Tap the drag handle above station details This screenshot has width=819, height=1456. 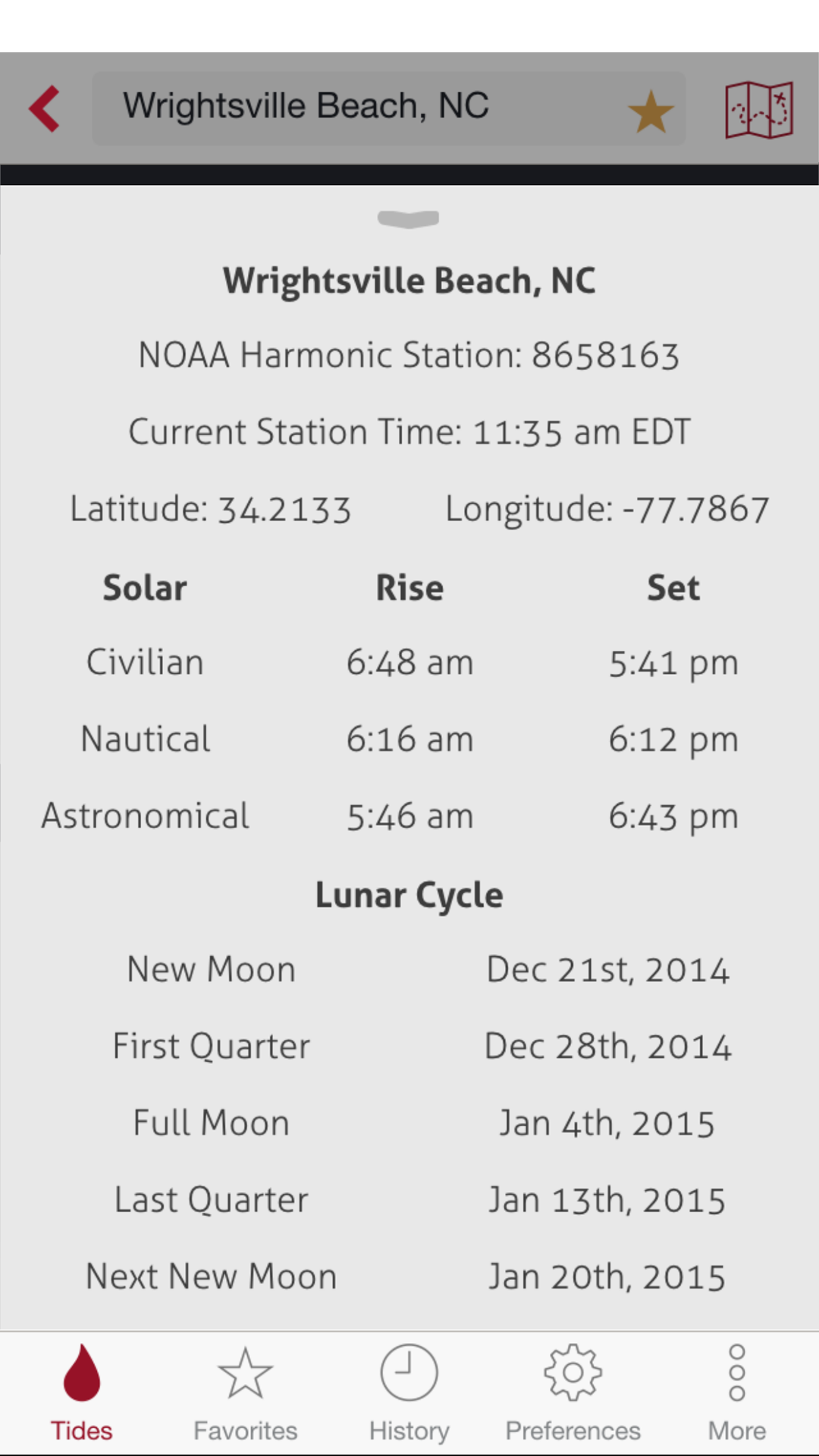tap(409, 218)
